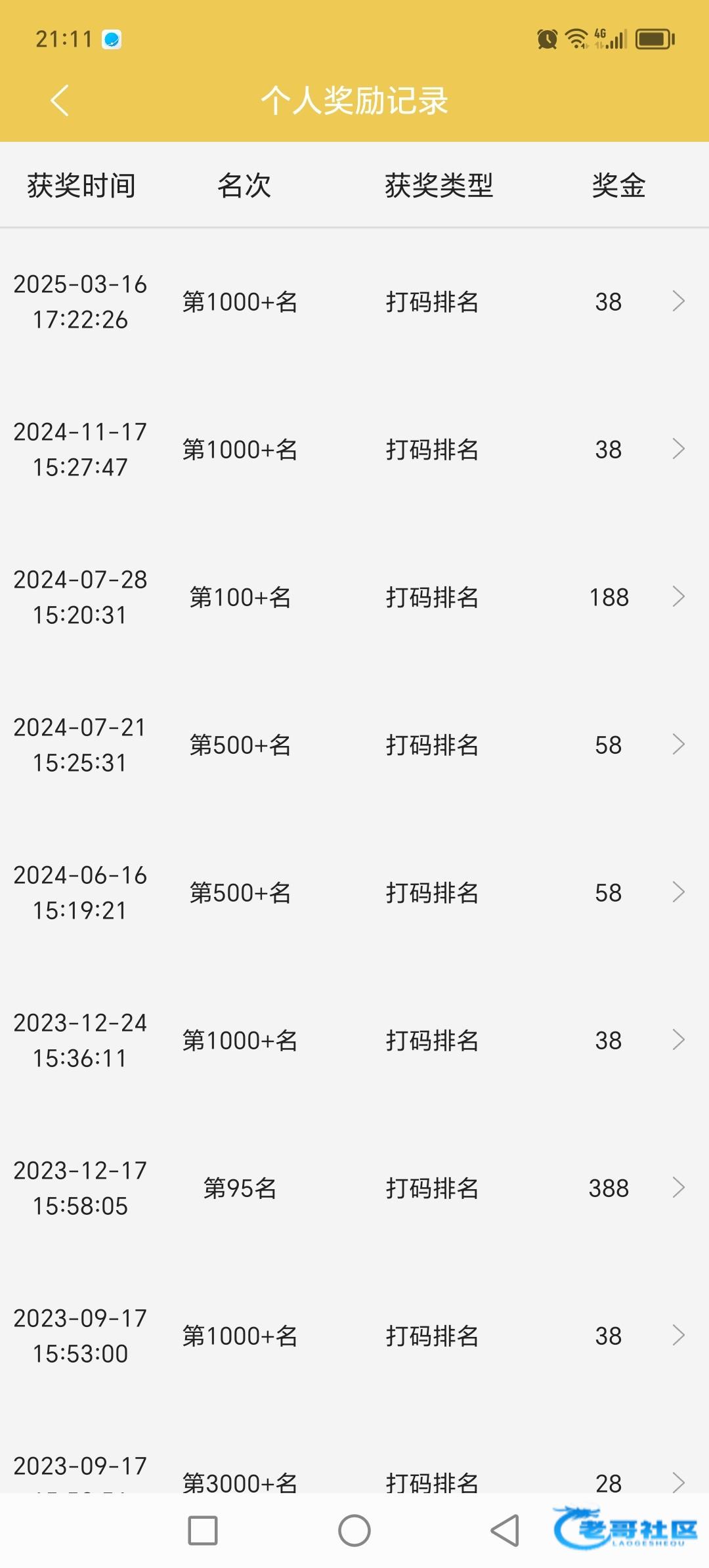Open the 2023-09-17 15:53:00 reward record
This screenshot has height=1568, width=709.
354,1336
